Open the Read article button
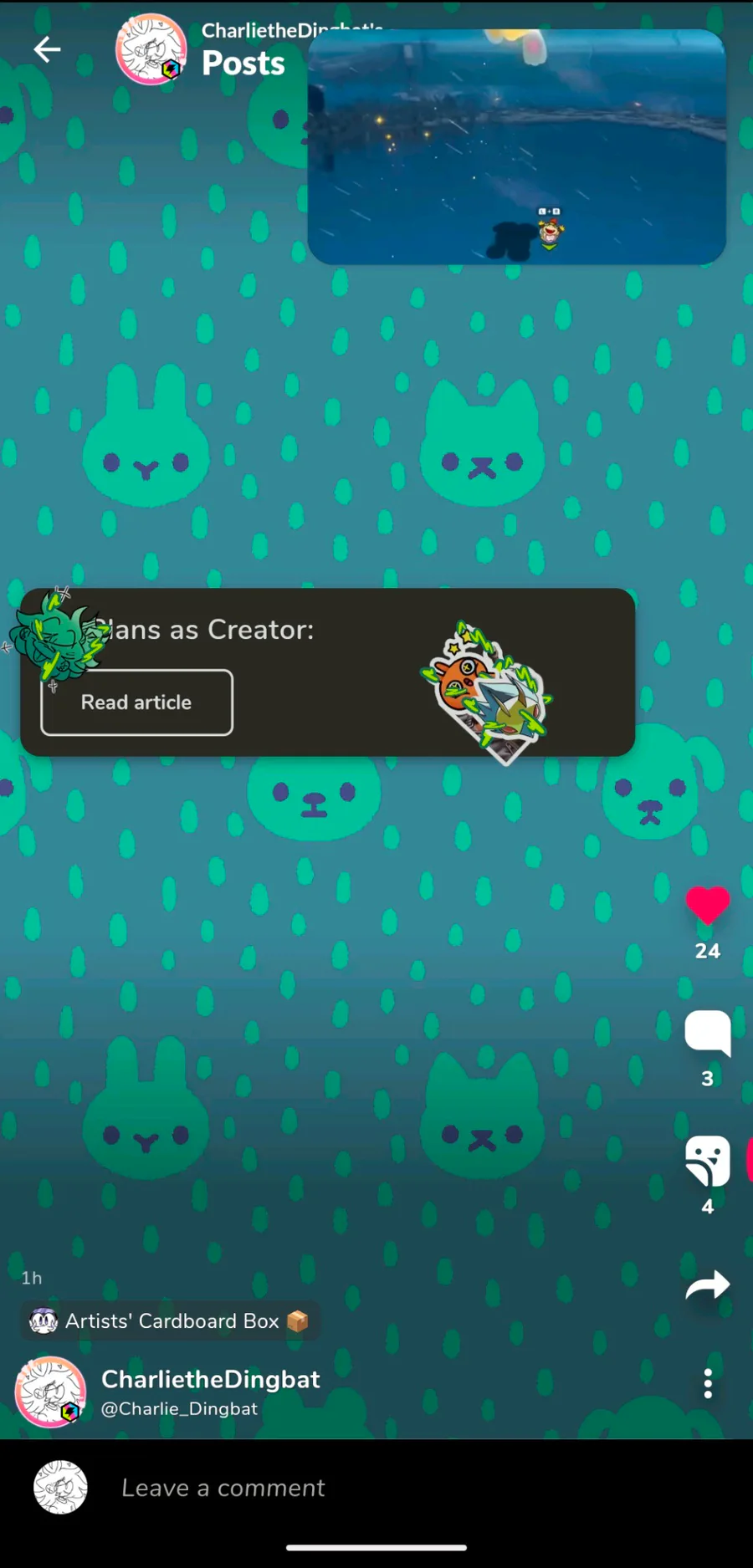Screen dimensions: 753x1568 click(x=136, y=702)
